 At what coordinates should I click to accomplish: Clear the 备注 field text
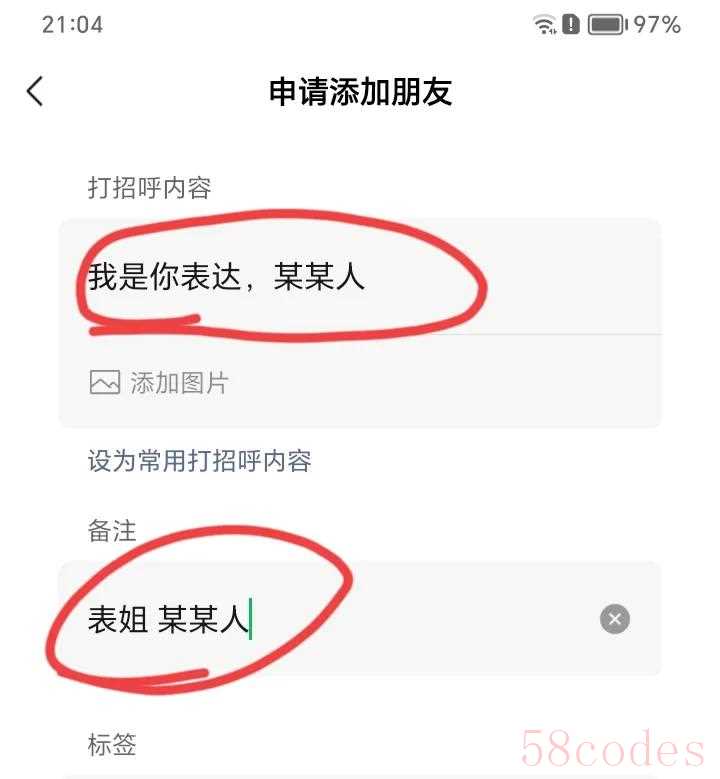pyautogui.click(x=615, y=619)
